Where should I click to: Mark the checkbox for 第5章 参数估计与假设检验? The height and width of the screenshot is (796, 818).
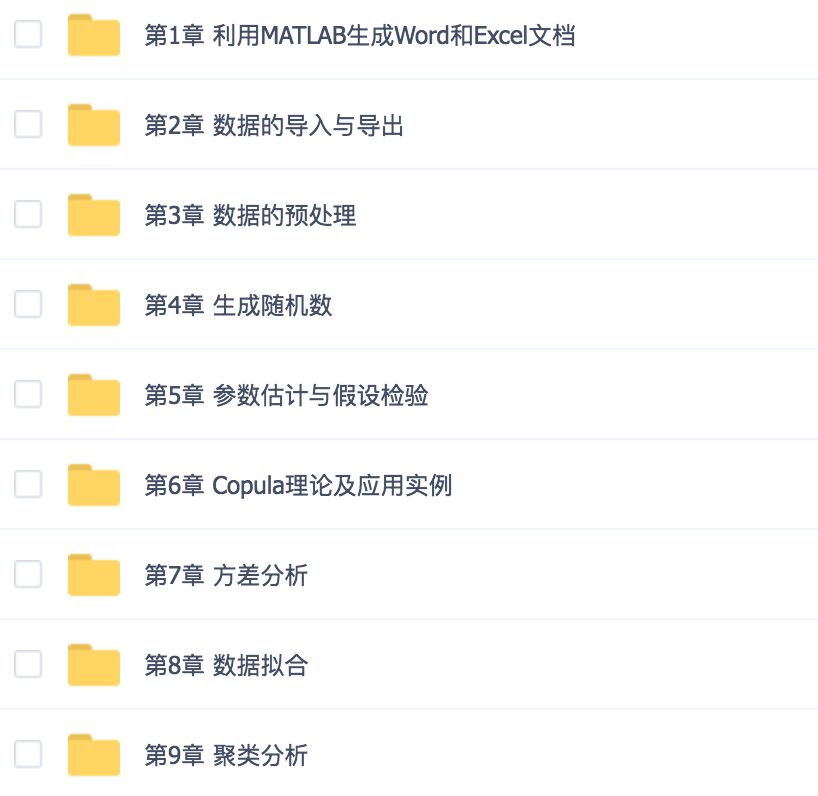[28, 395]
